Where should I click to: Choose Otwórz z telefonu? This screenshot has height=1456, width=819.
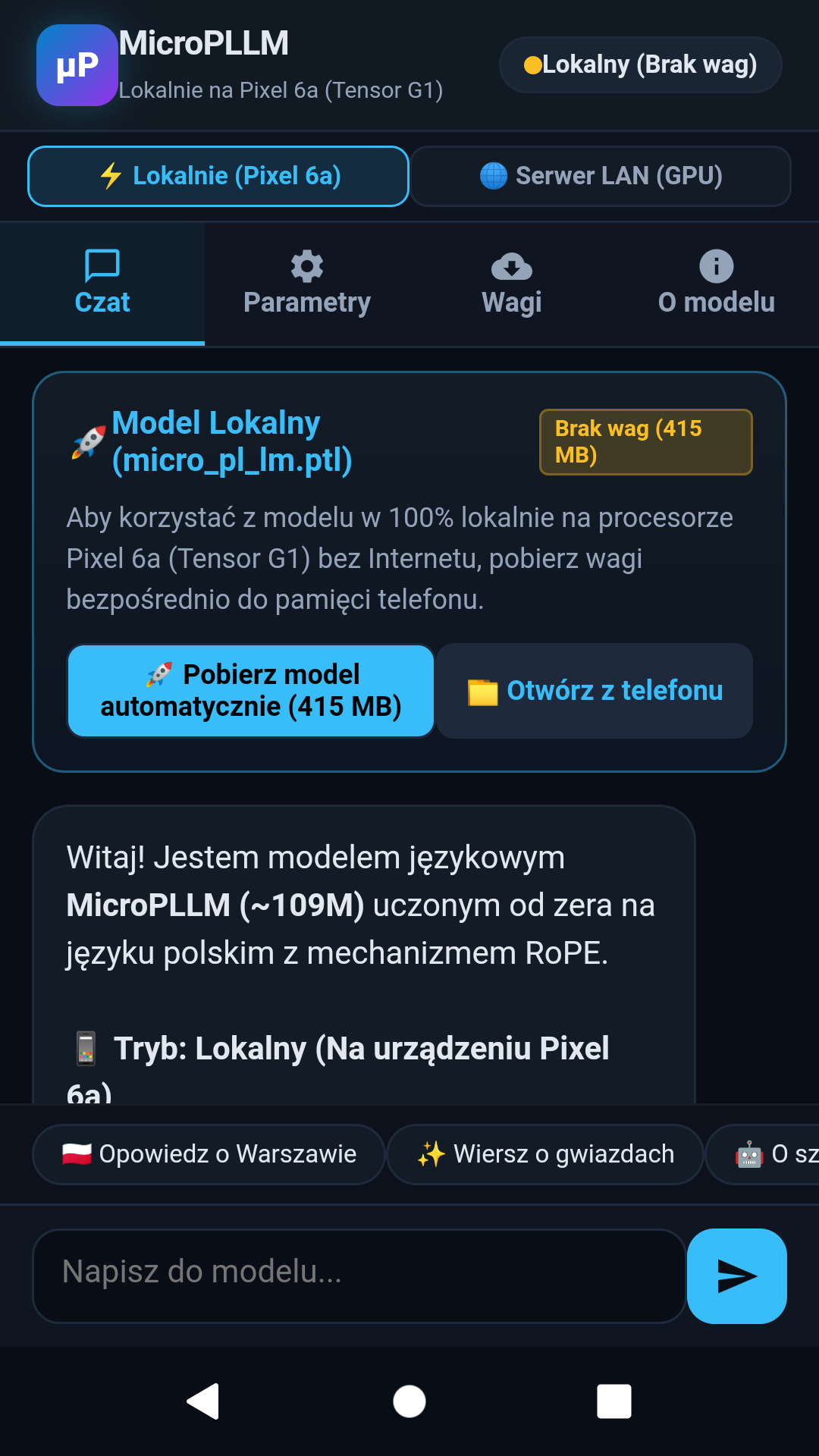(595, 691)
